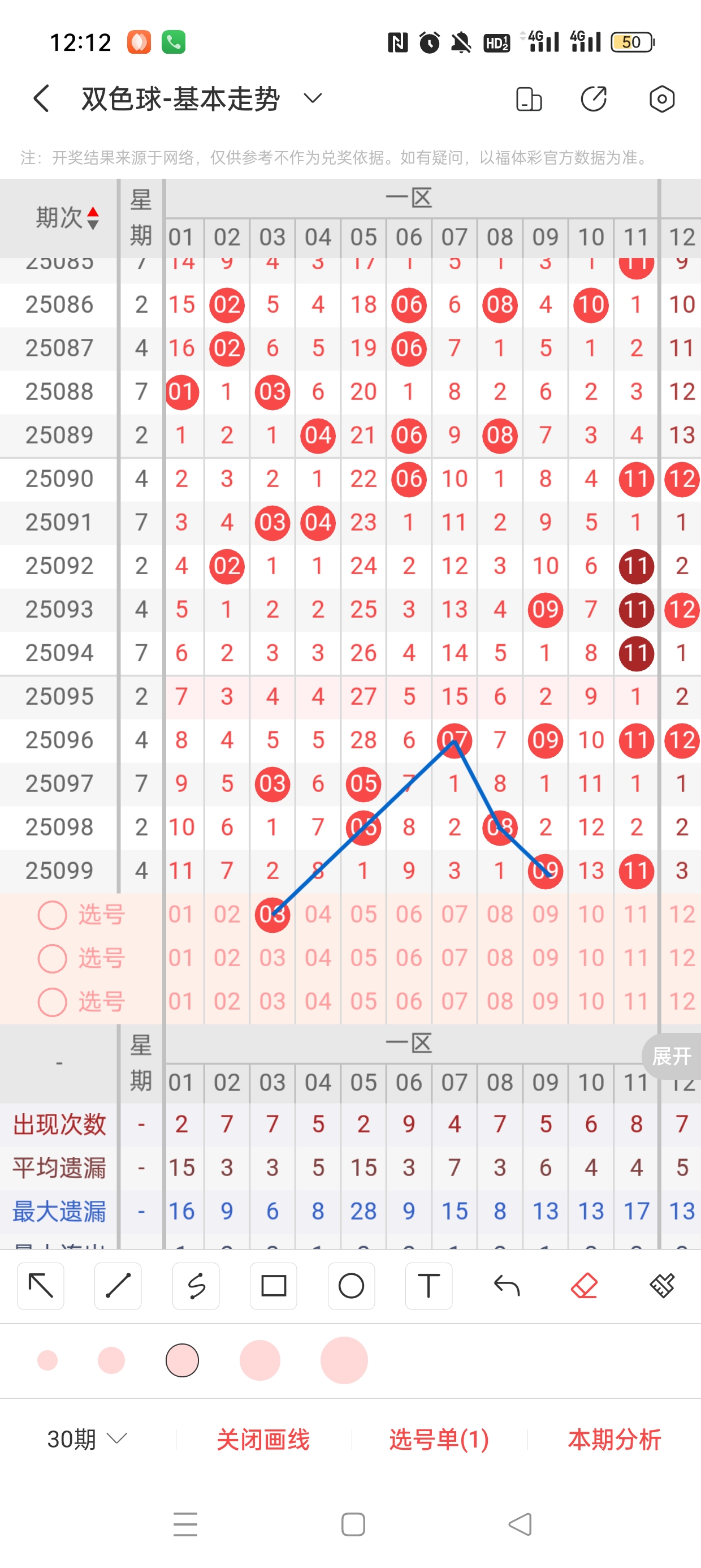This screenshot has width=701, height=1568.
Task: Pick the freehand curve drawing tool
Action: coord(196,1286)
